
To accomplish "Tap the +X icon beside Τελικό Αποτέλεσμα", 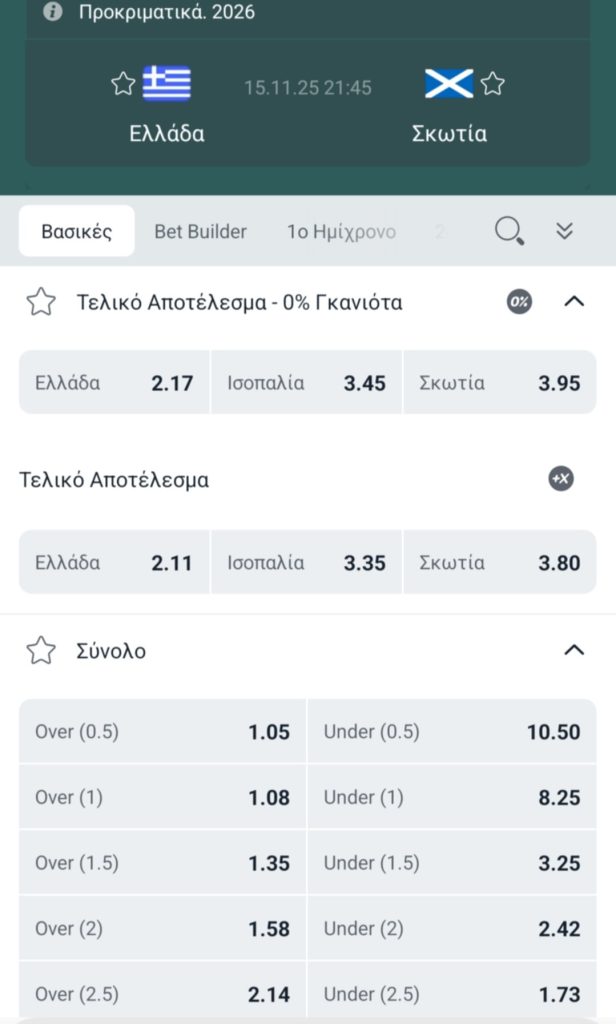I will [x=561, y=479].
